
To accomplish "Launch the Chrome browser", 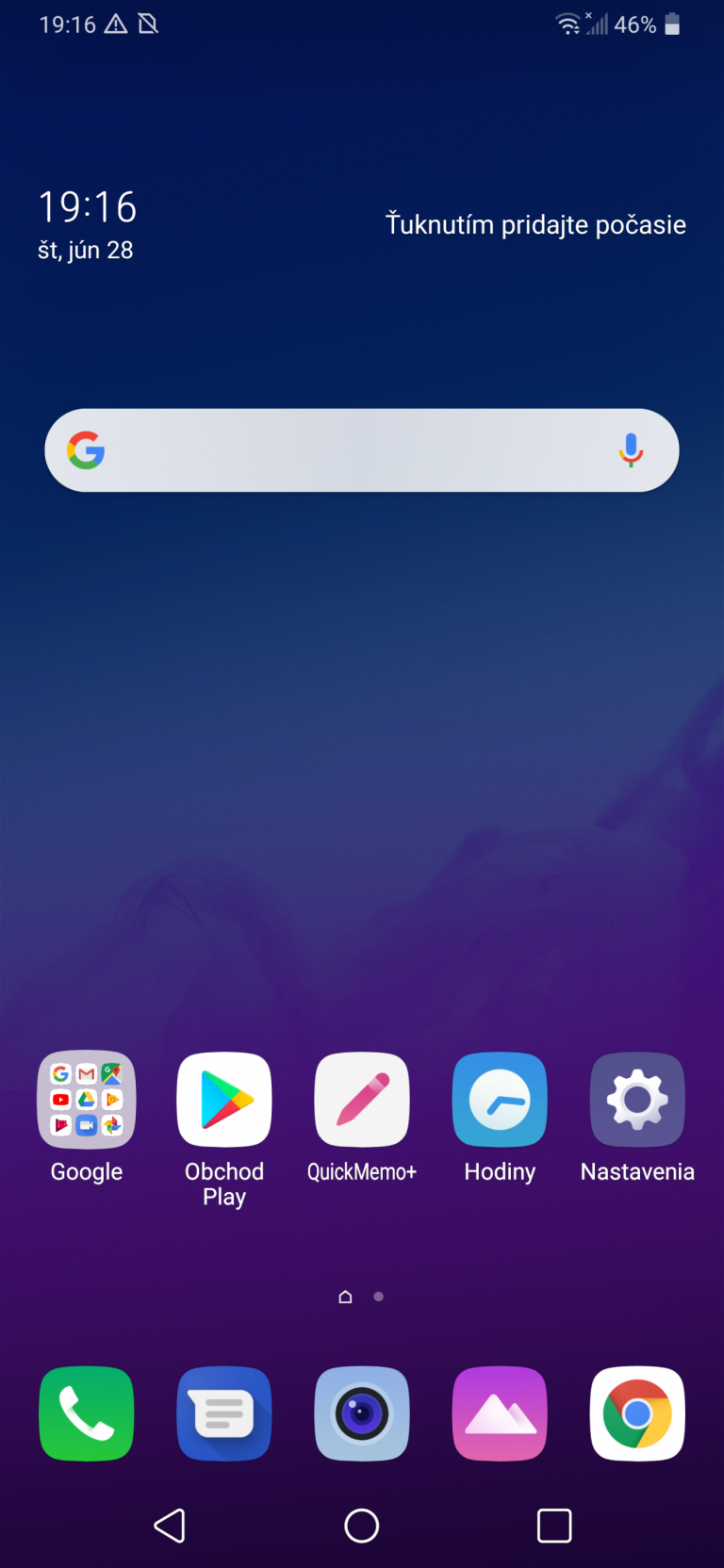I will pos(637,1413).
